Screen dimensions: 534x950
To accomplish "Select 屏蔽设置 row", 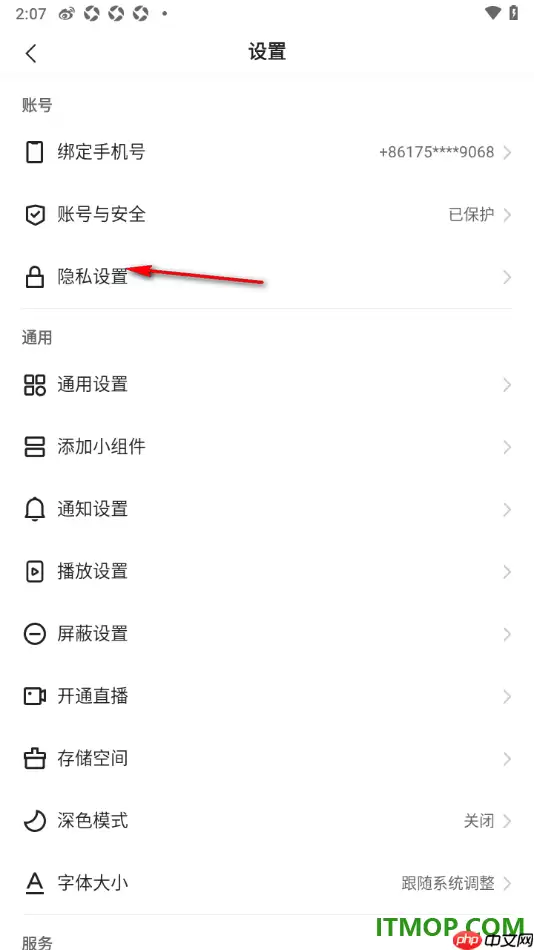I will pyautogui.click(x=267, y=634).
